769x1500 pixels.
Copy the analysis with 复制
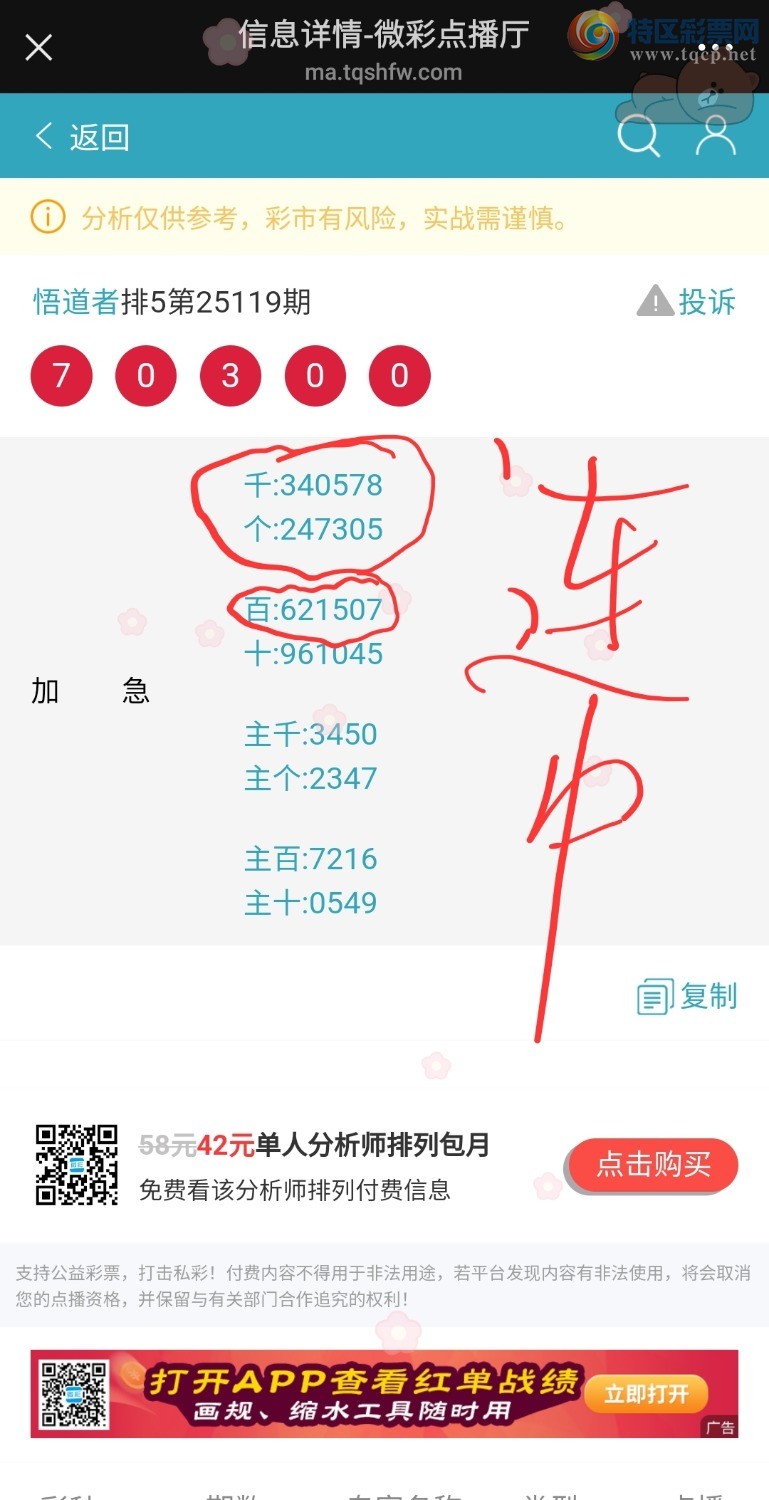[x=688, y=996]
